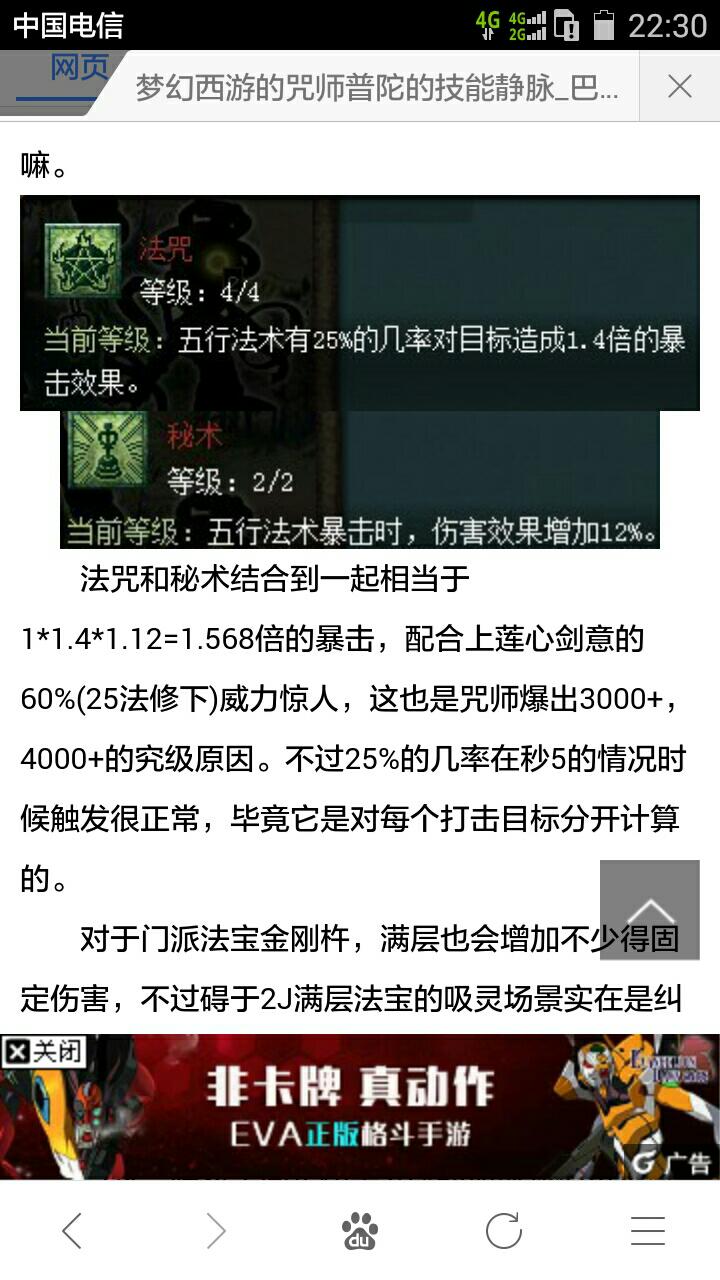This screenshot has width=720, height=1280.
Task: Open the browser menu with three lines
Action: pos(648,1231)
